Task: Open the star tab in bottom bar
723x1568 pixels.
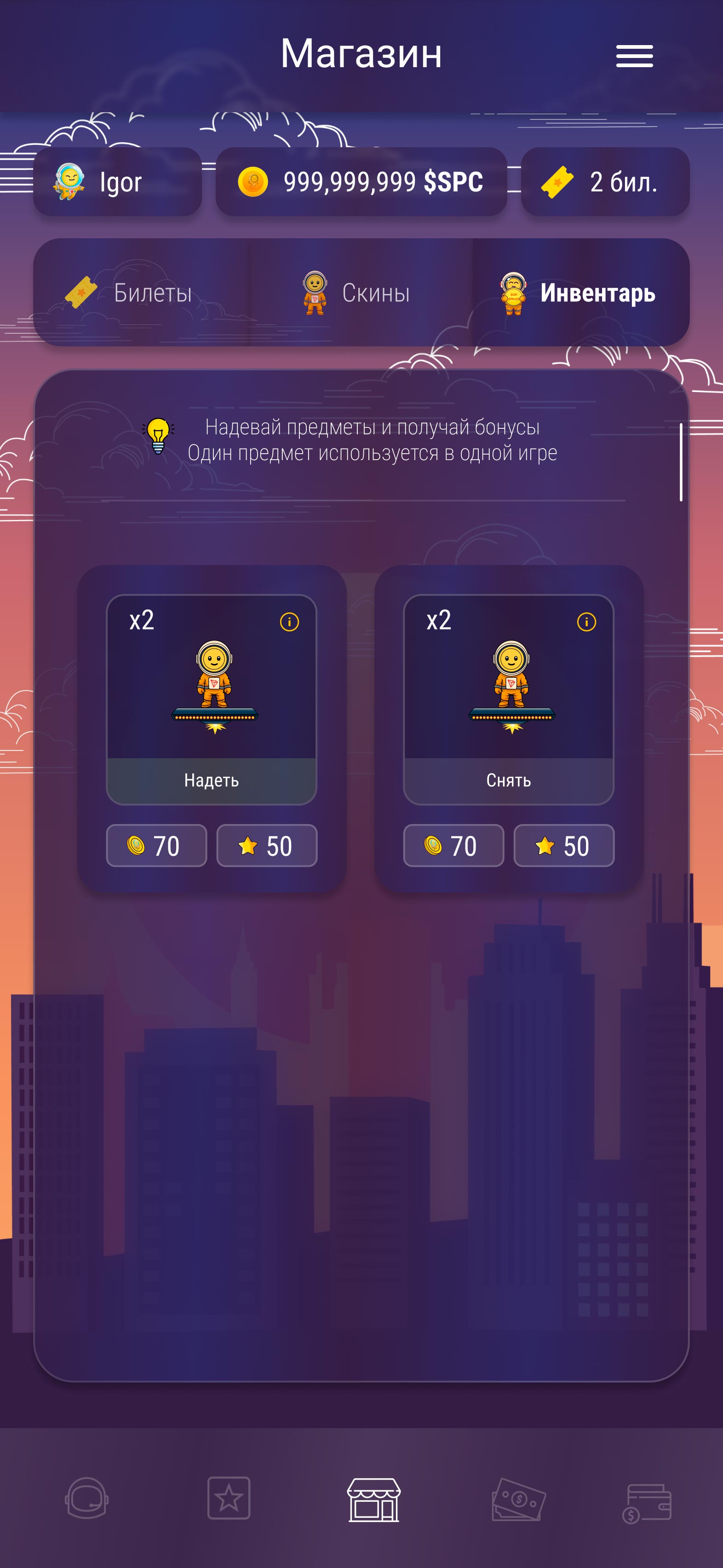Action: [x=229, y=1499]
